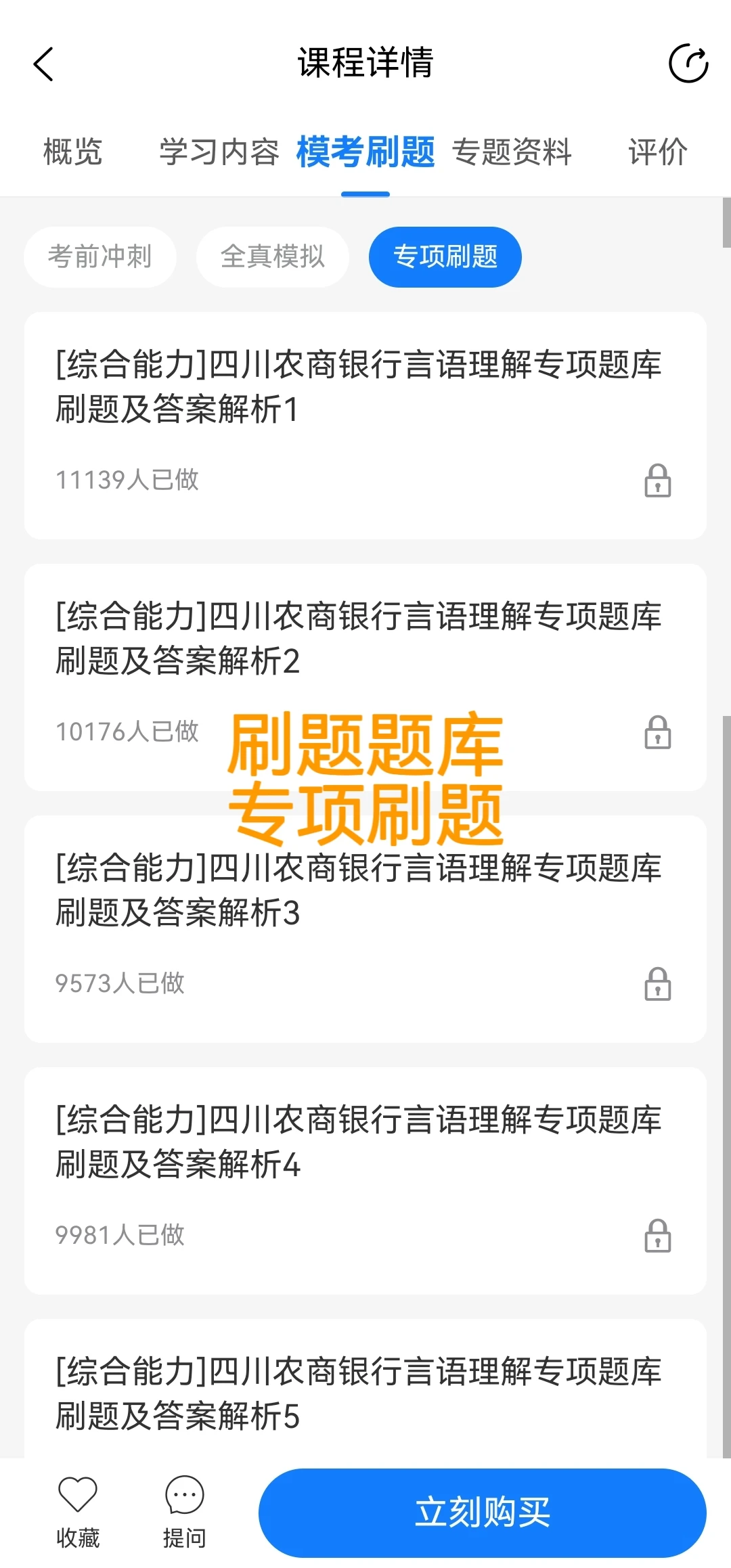Tap the share icon in header
731x1568 pixels.
(688, 64)
